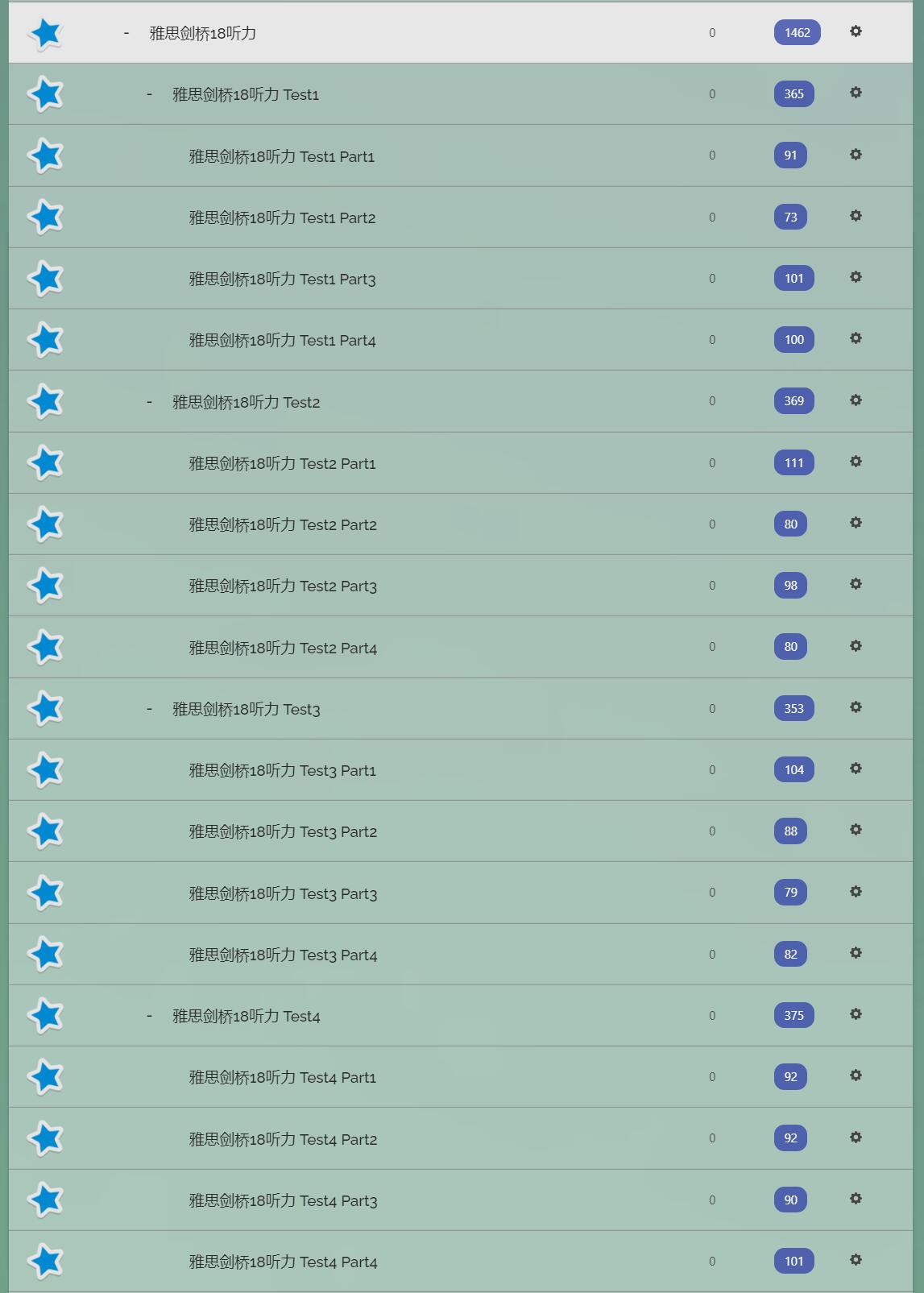Study deck 雅思剑桥18听力 Test2 Part3
This screenshot has height=1293, width=924.
pyautogui.click(x=283, y=586)
